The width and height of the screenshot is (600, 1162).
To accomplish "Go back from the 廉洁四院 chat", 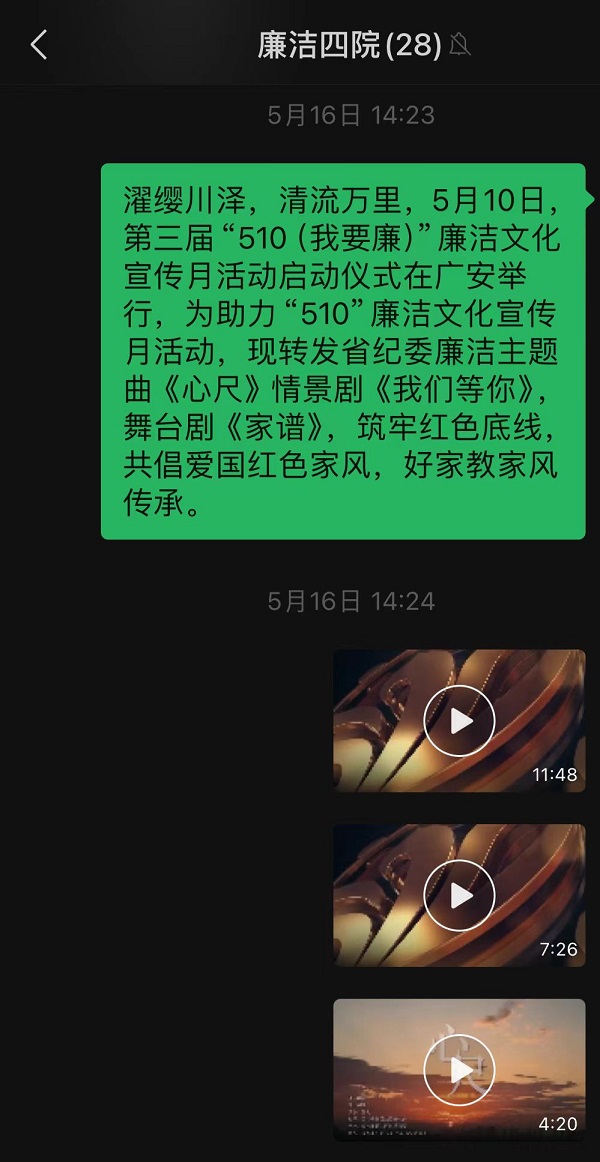I will (x=39, y=45).
